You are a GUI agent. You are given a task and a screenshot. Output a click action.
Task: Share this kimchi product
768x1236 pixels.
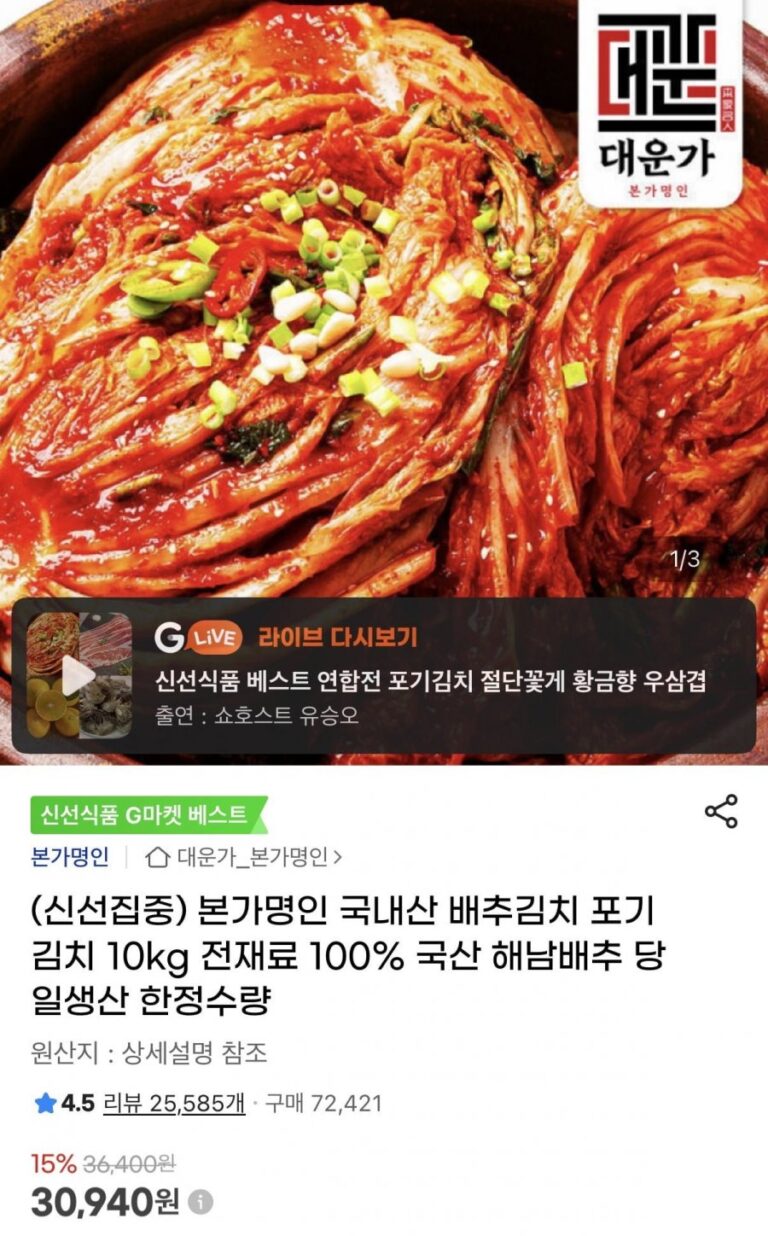point(721,811)
